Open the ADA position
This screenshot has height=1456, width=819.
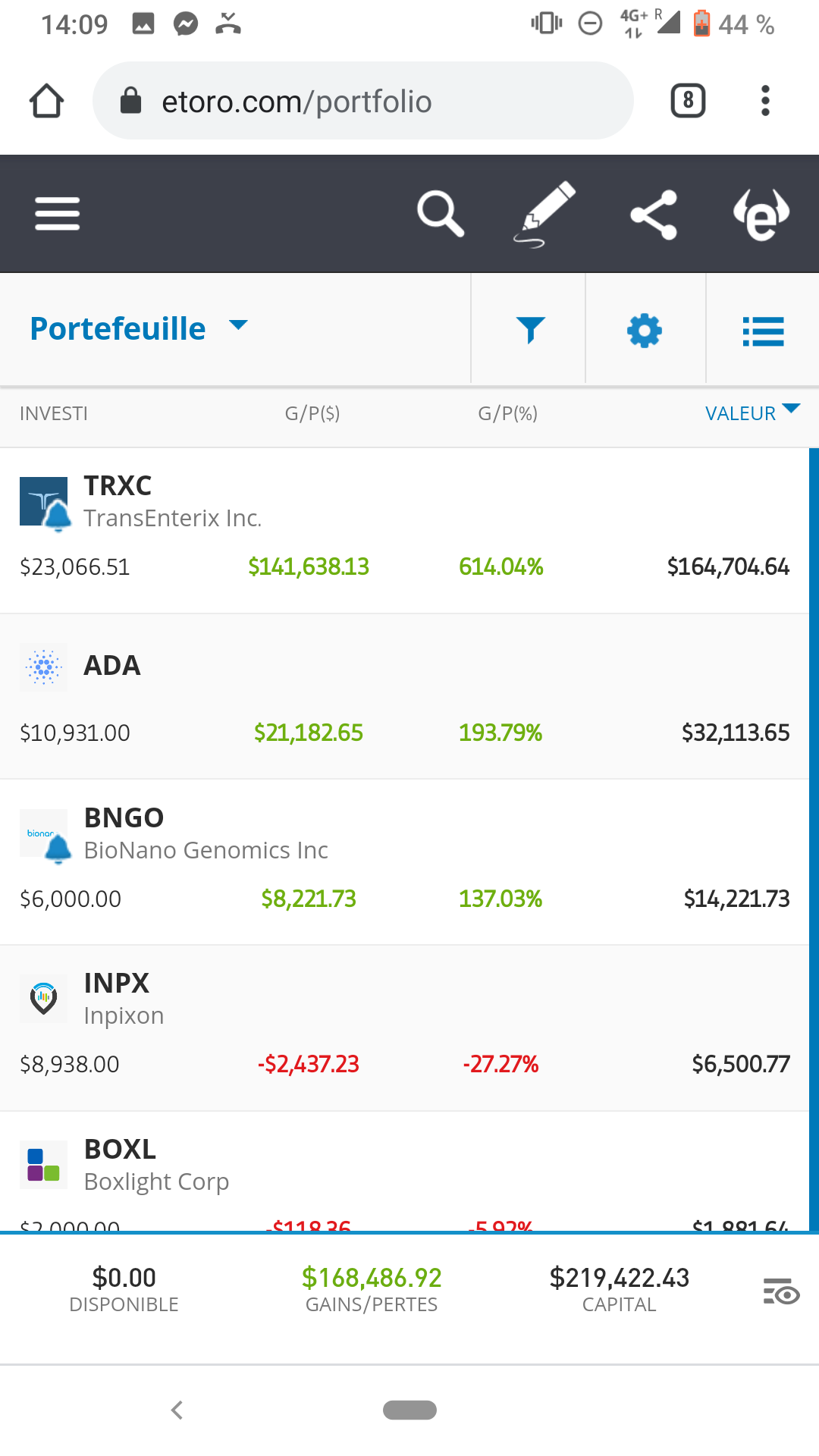pyautogui.click(x=404, y=697)
